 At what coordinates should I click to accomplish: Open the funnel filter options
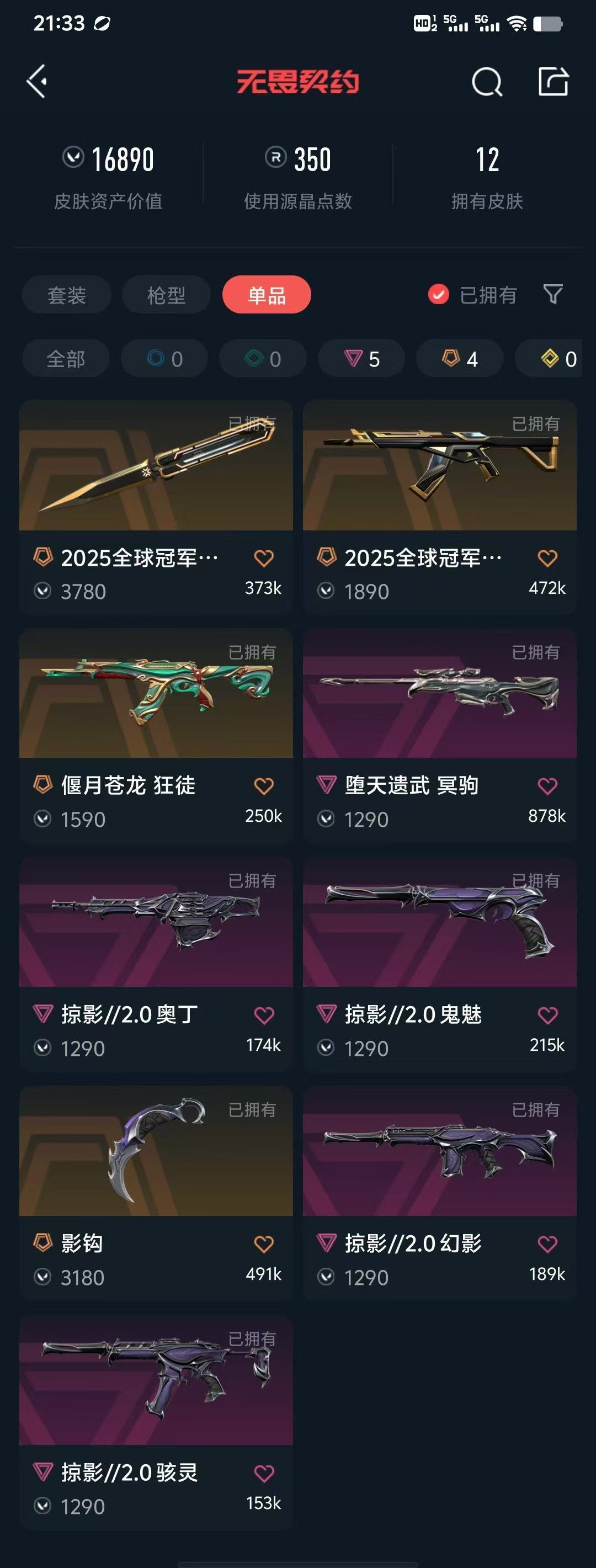tap(552, 295)
